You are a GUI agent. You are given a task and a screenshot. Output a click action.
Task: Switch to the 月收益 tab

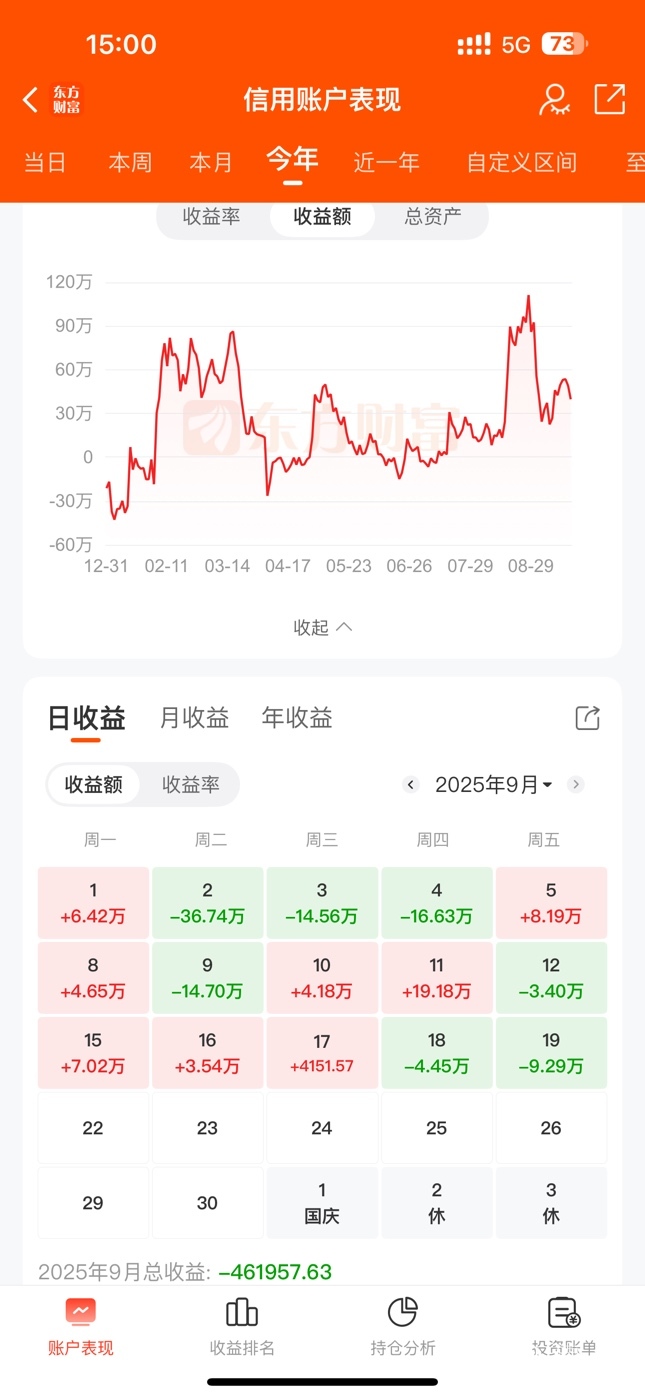(194, 718)
